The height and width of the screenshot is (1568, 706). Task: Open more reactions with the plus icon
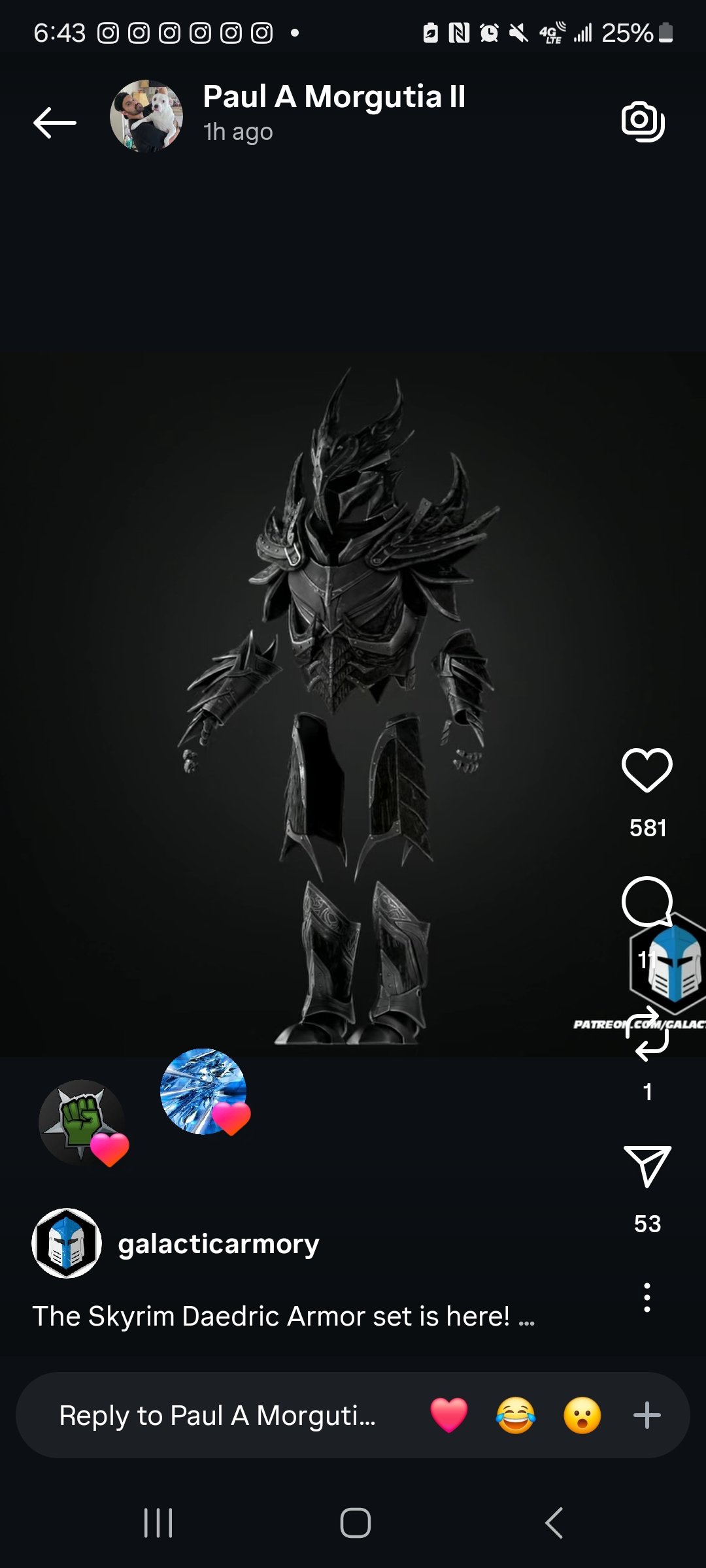pyautogui.click(x=647, y=1415)
